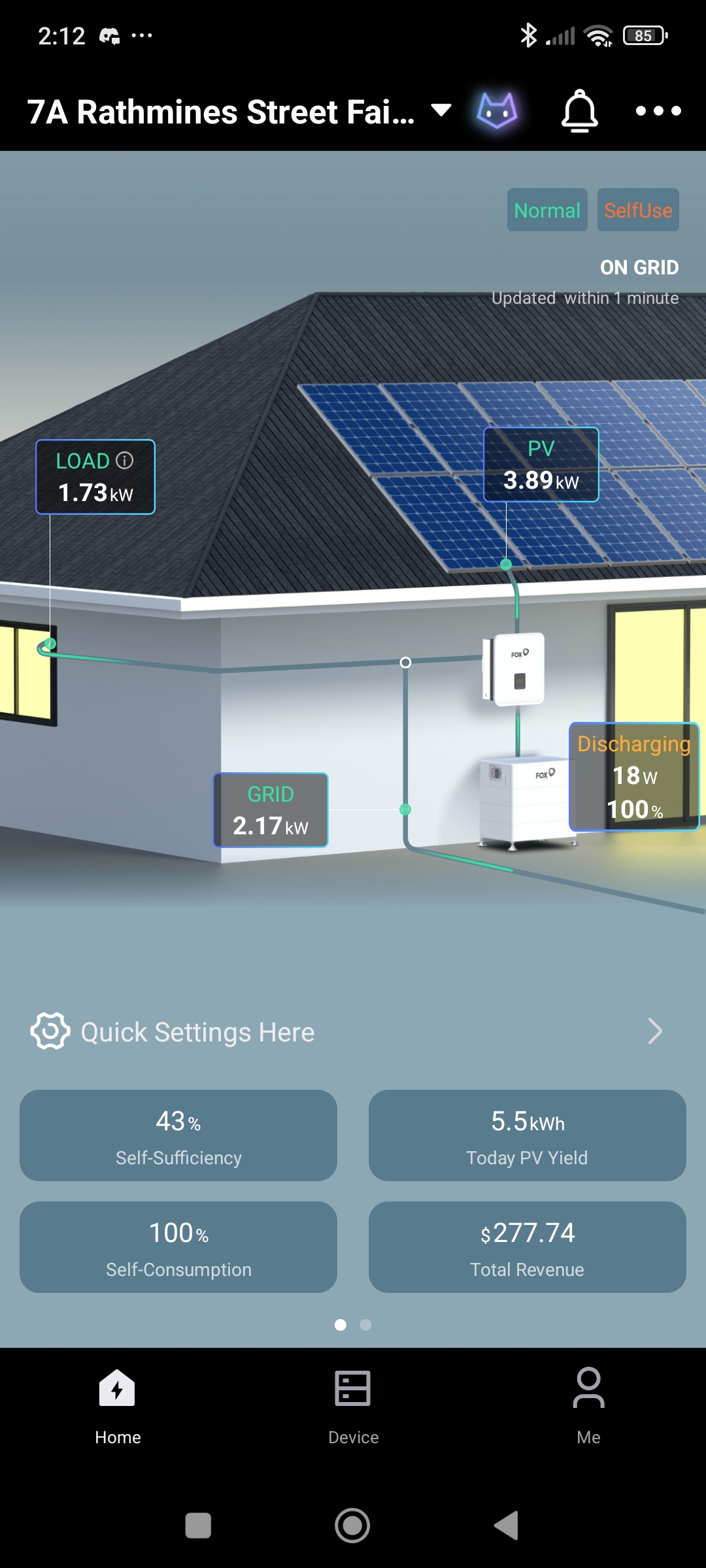Switch to the Device tab

353,1403
